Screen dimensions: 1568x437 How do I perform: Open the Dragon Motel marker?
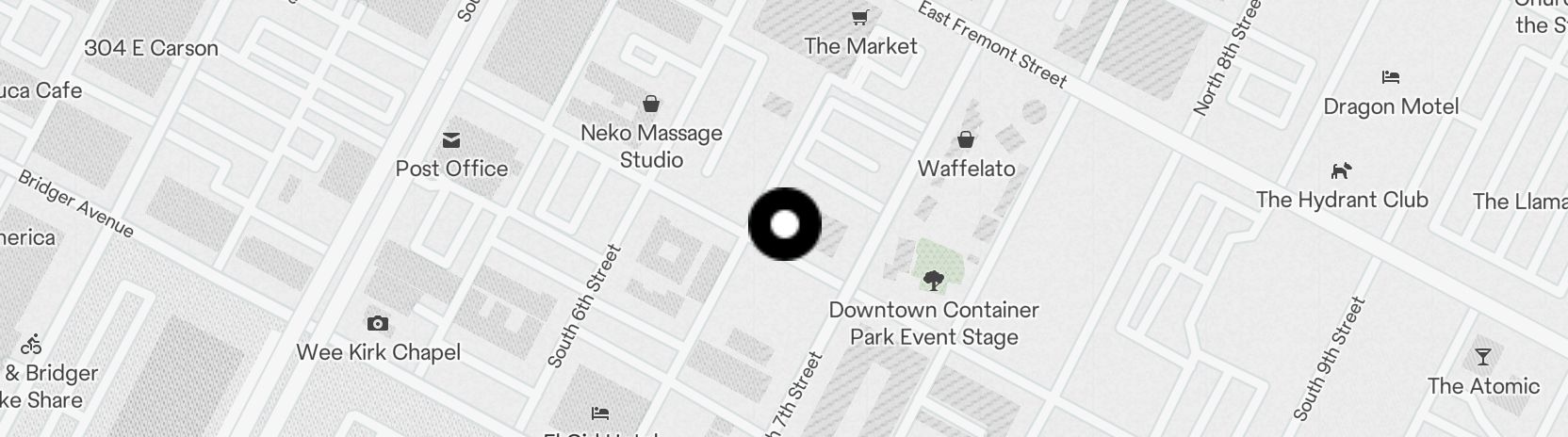tap(1390, 77)
